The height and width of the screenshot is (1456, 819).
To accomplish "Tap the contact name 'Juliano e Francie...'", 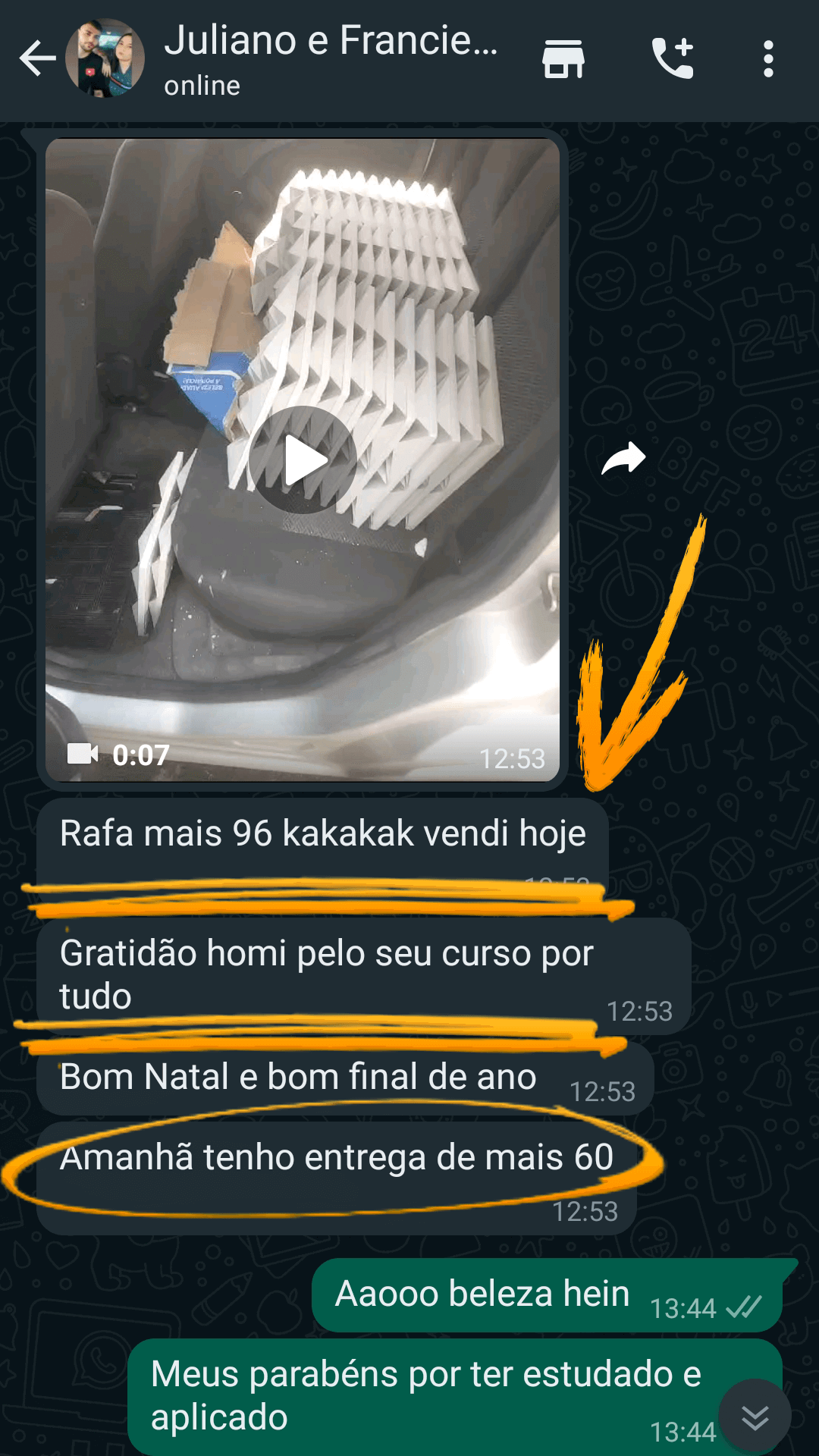I will click(x=331, y=42).
